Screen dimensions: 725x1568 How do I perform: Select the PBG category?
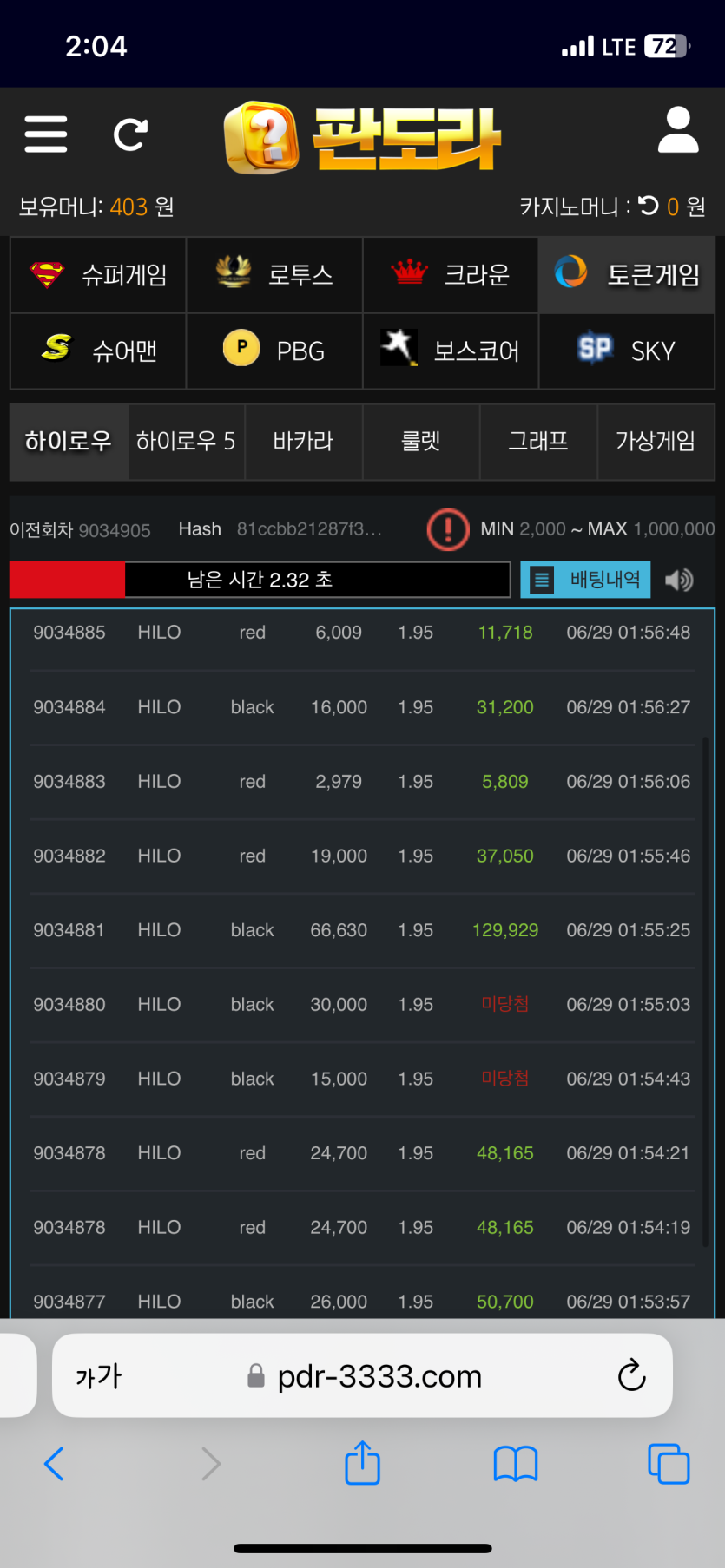tap(274, 351)
